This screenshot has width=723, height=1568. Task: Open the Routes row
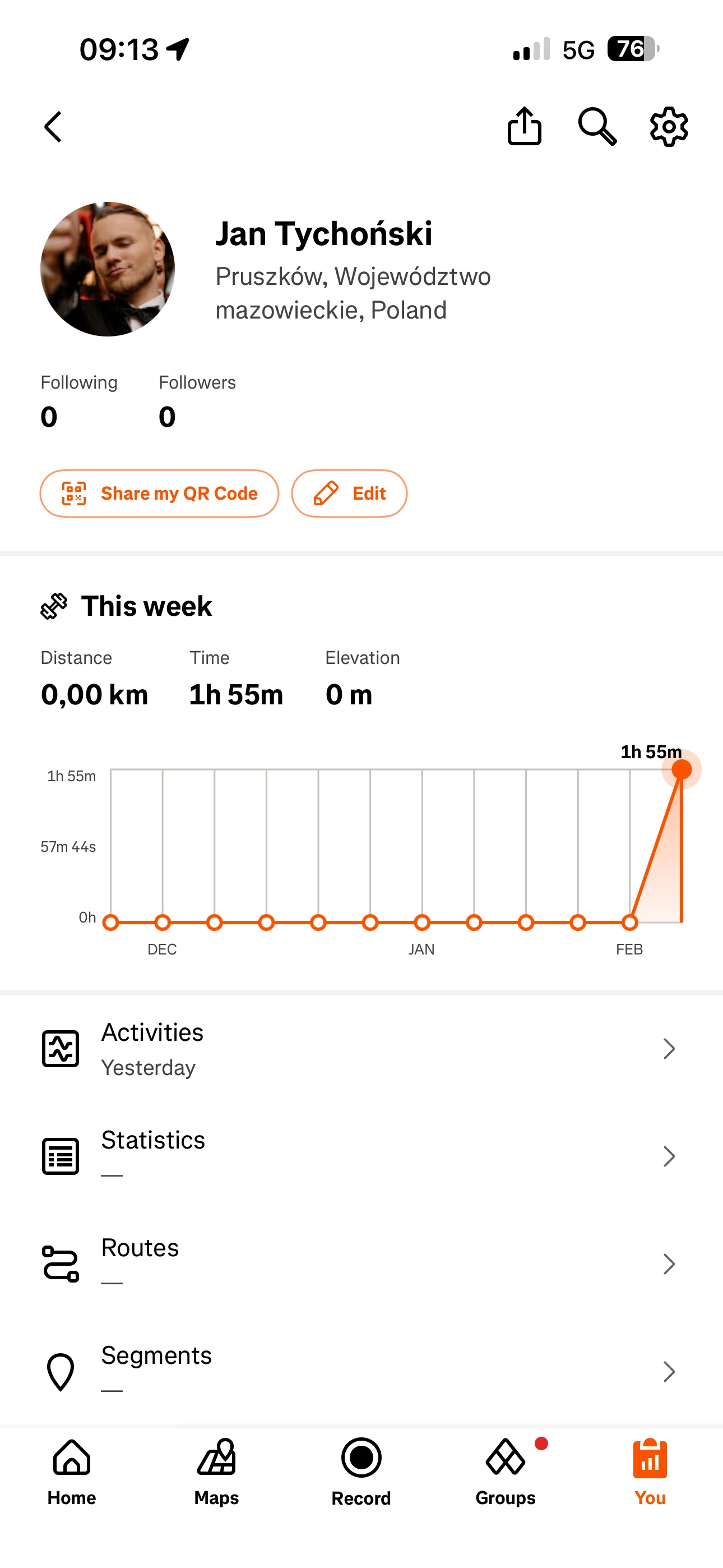tap(361, 1263)
